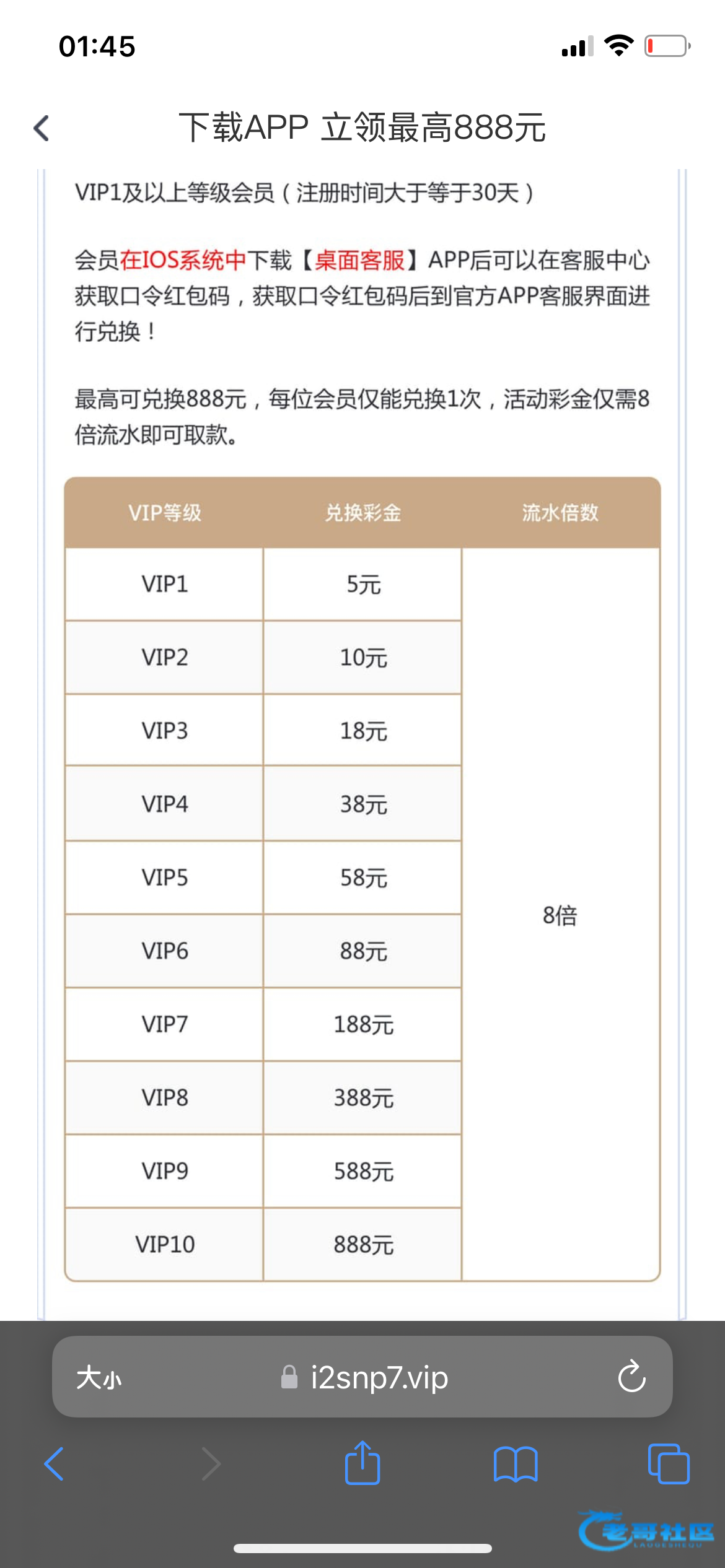Open the Safari share sheet
725x1568 pixels.
point(362,1463)
